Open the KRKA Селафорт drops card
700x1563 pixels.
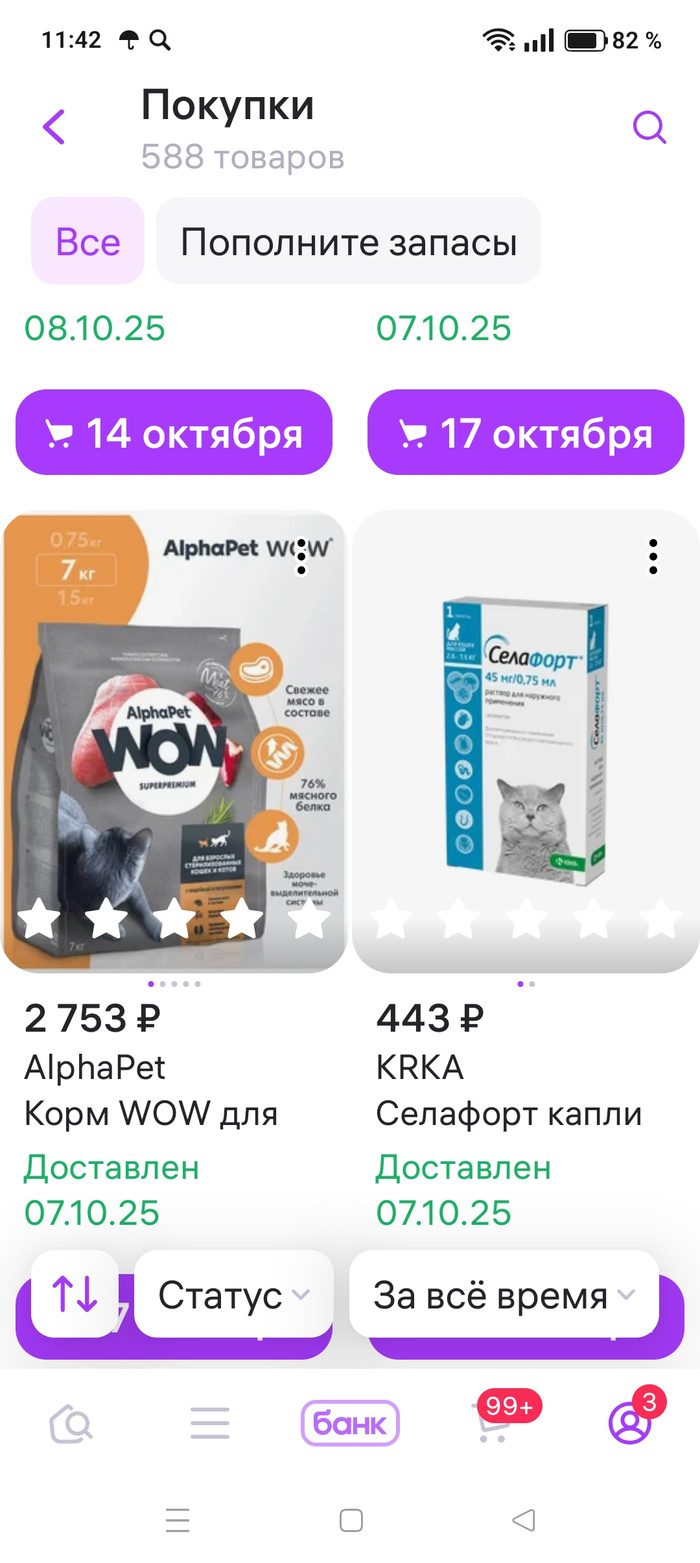pyautogui.click(x=526, y=740)
